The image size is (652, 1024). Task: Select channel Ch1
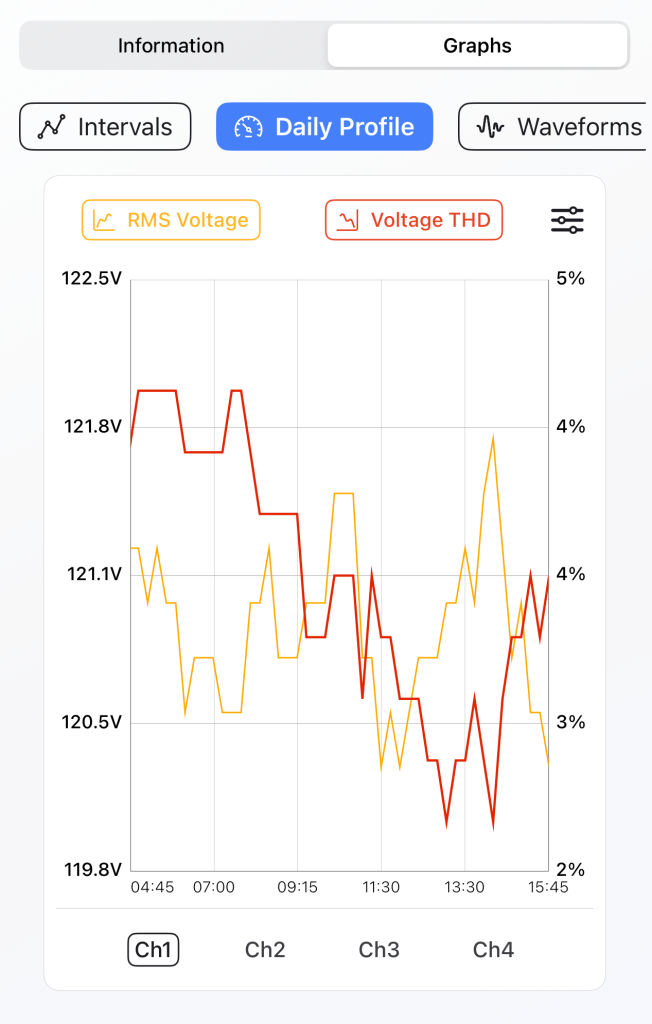coord(153,949)
